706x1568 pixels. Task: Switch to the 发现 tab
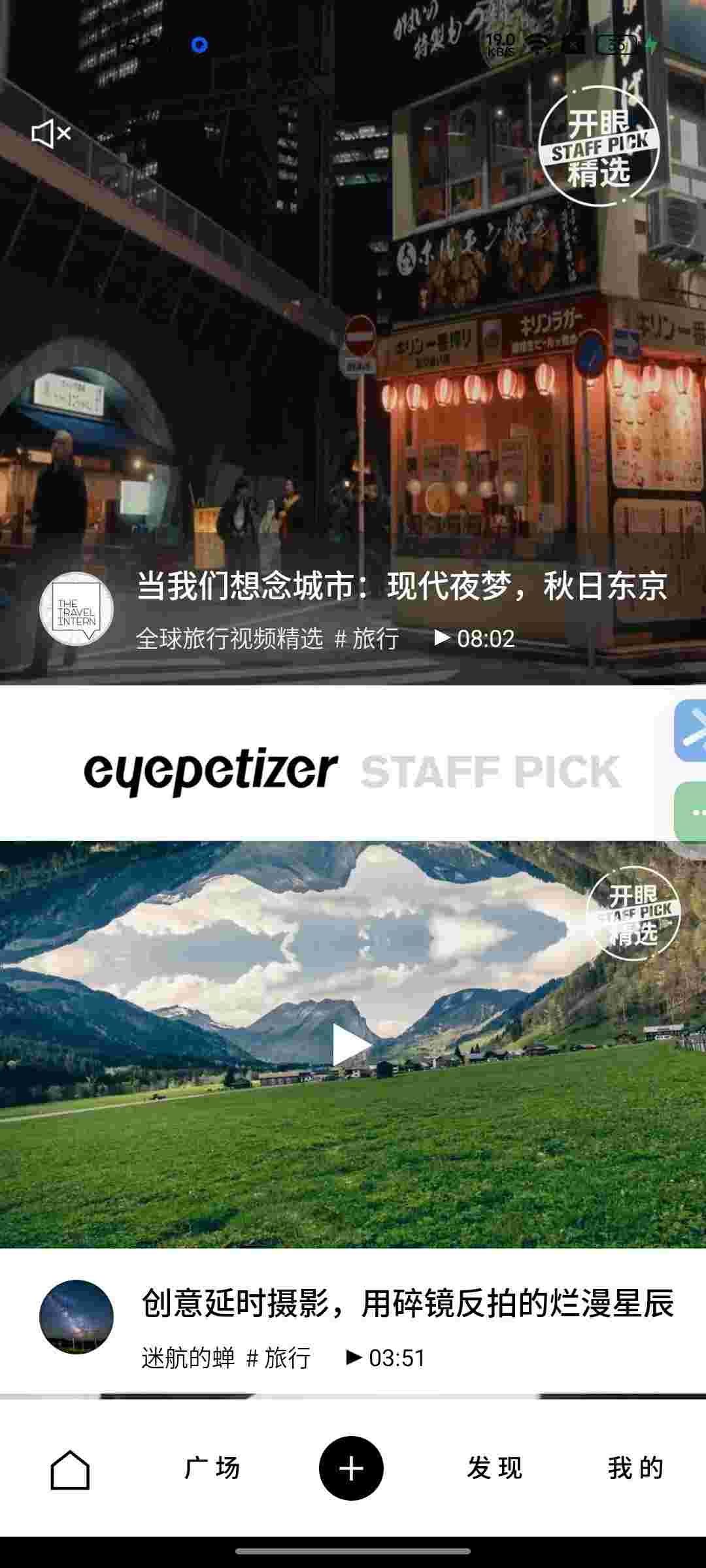click(x=494, y=1468)
